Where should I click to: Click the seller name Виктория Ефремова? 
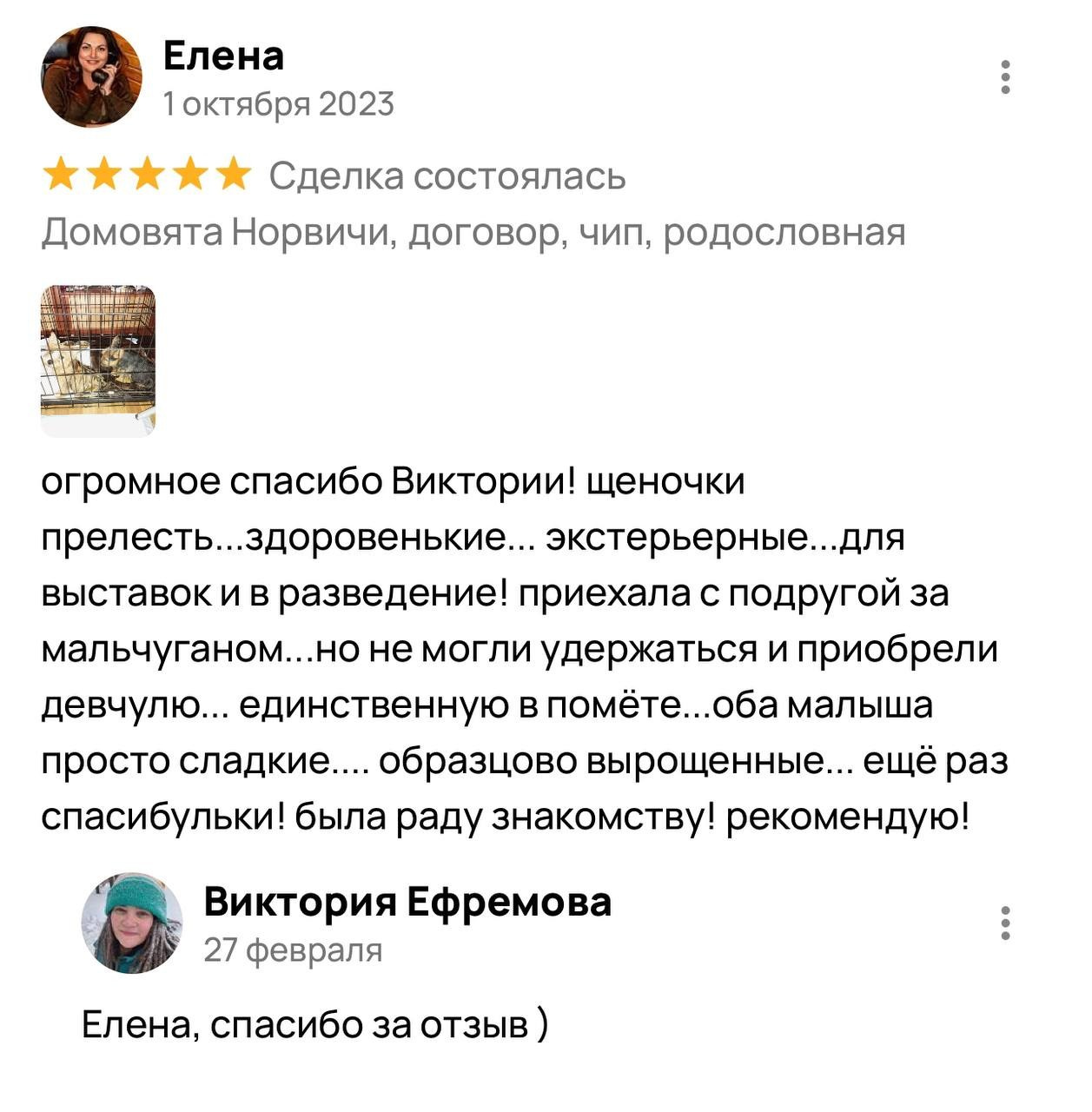click(408, 903)
